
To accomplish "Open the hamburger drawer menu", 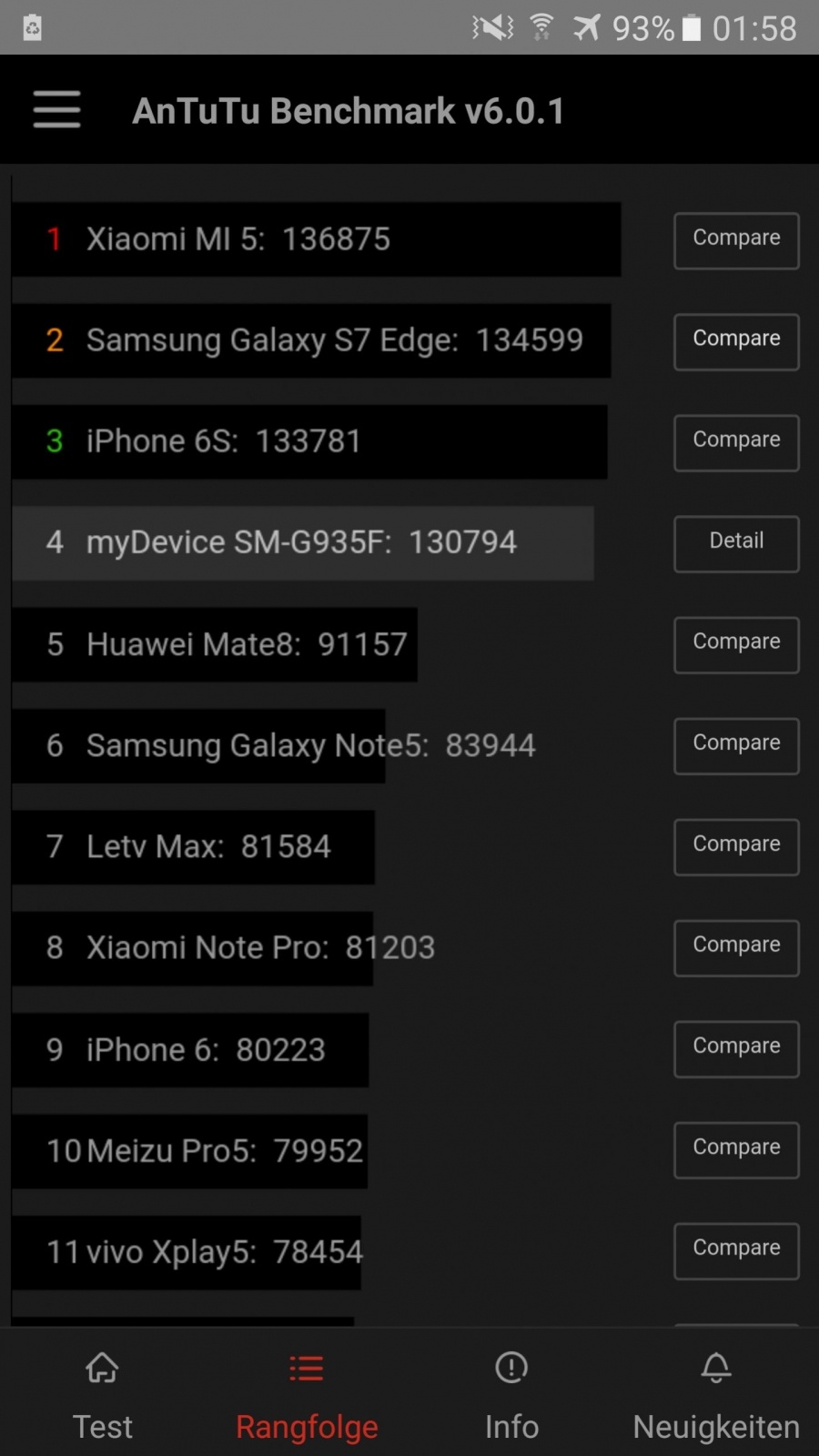I will (x=56, y=109).
